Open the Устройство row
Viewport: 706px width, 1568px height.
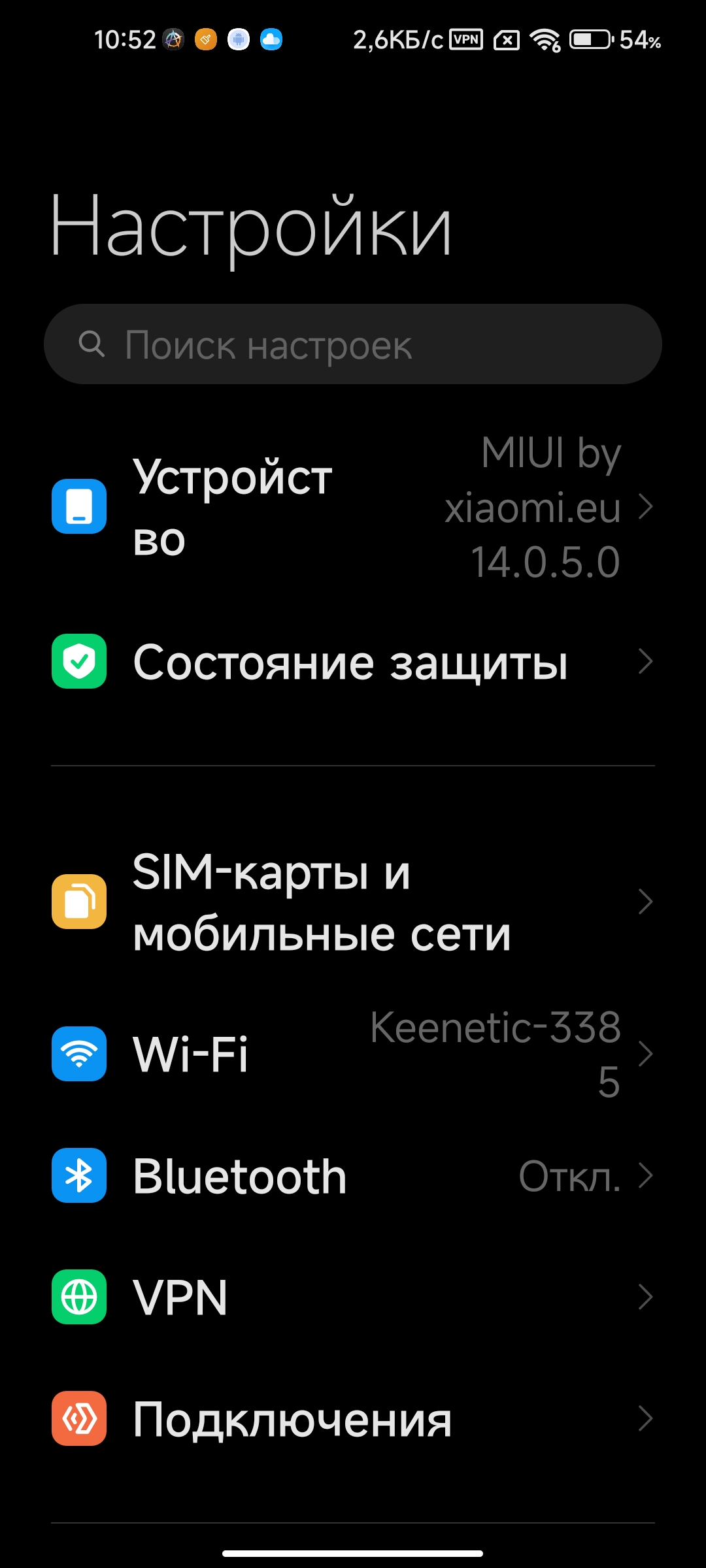(x=353, y=507)
